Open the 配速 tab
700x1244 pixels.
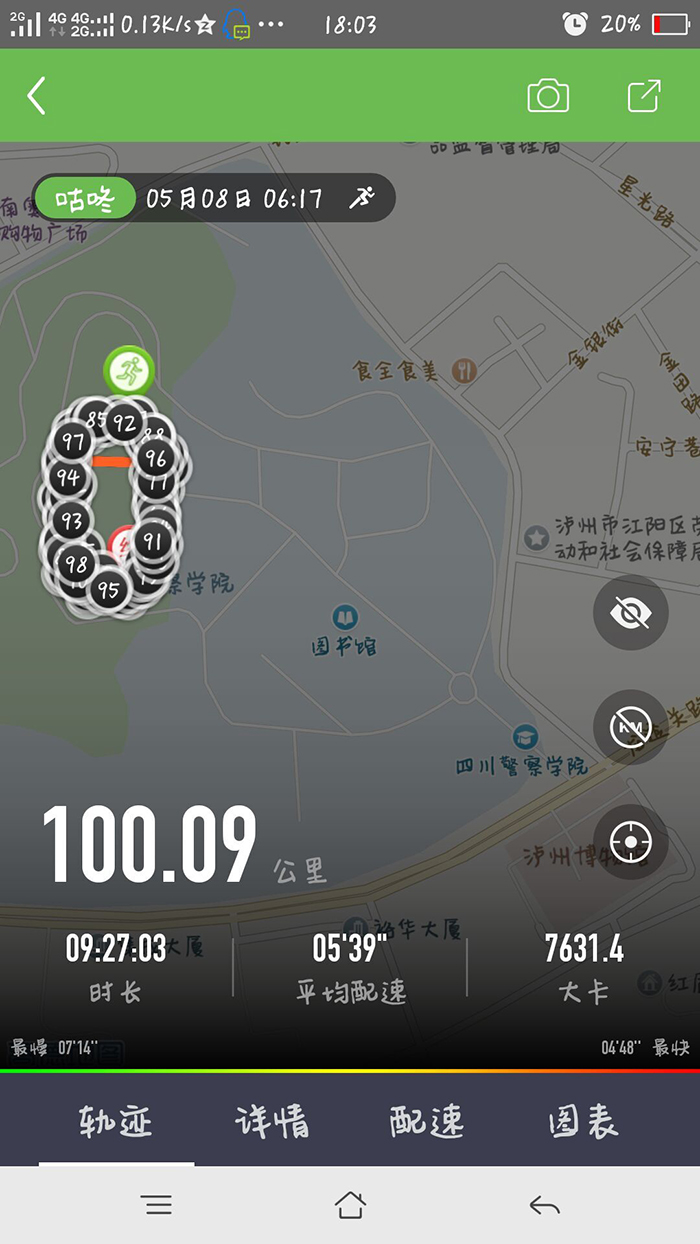pos(427,1122)
